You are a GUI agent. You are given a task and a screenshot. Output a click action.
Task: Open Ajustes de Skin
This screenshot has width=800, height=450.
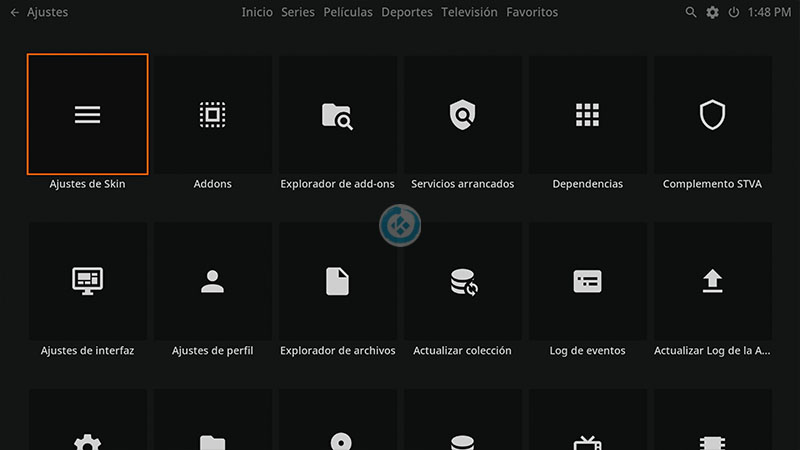tap(88, 115)
